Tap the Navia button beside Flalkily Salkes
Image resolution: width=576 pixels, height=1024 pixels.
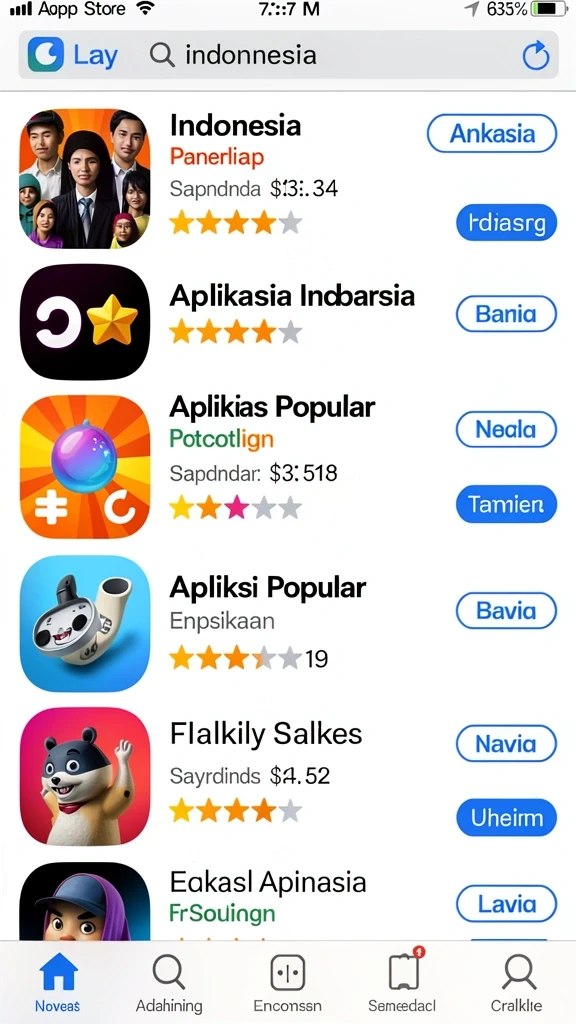click(x=506, y=744)
